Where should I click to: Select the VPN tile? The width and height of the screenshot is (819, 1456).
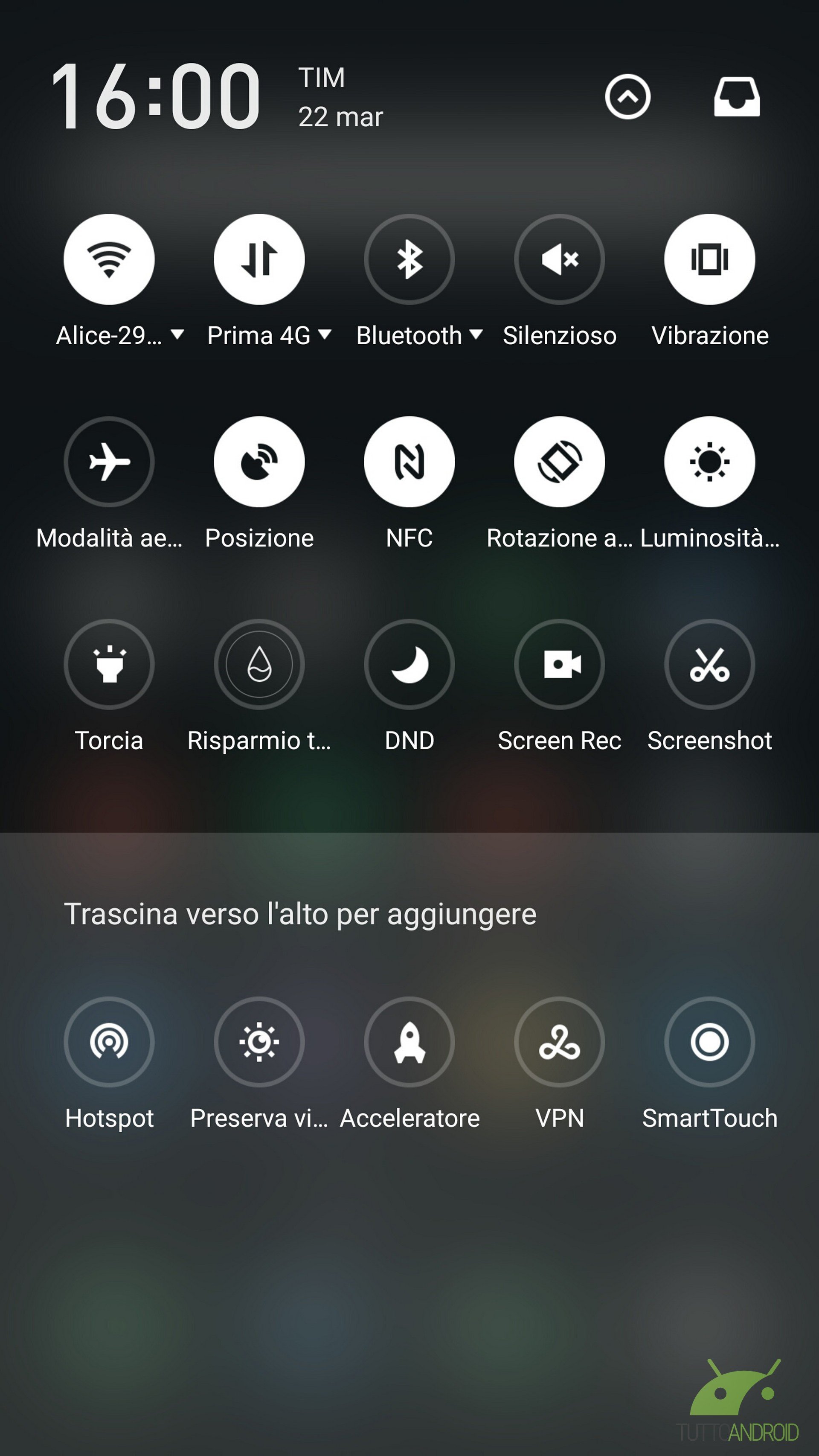(560, 1042)
